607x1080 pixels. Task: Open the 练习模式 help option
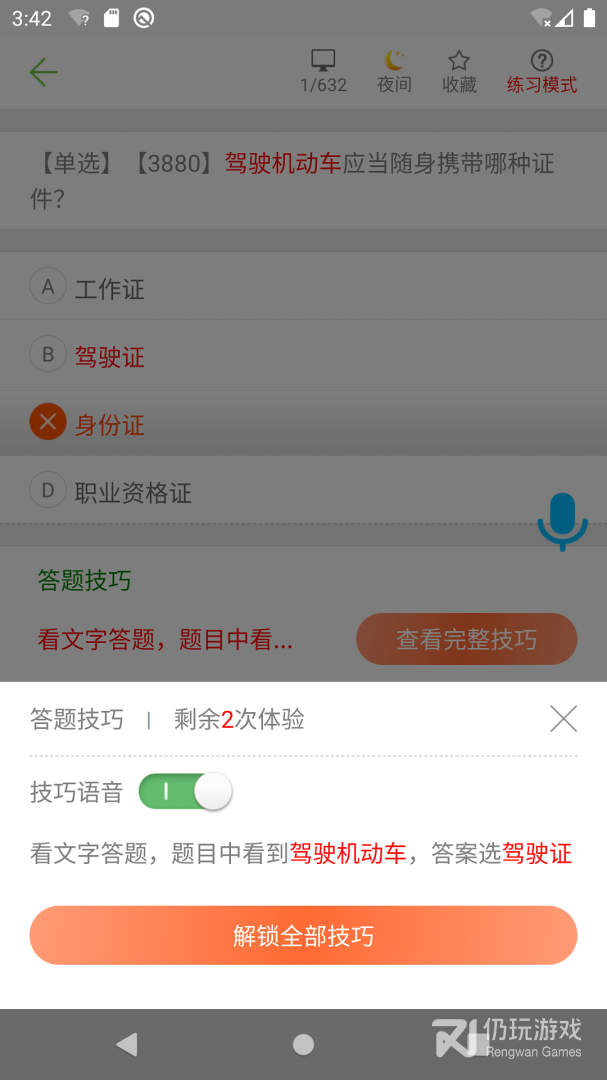[541, 72]
